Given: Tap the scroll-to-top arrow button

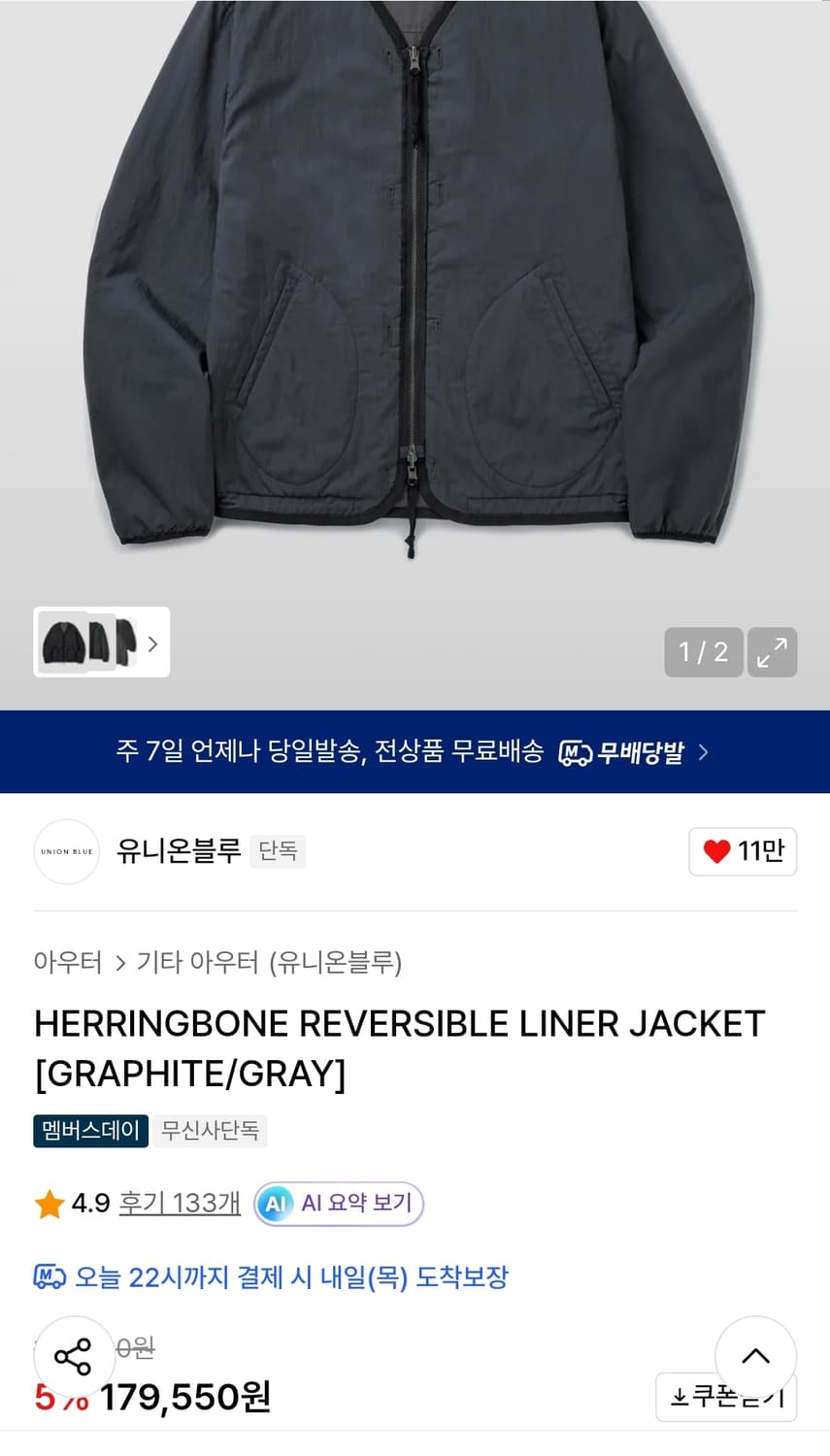Looking at the screenshot, I should 755,1357.
